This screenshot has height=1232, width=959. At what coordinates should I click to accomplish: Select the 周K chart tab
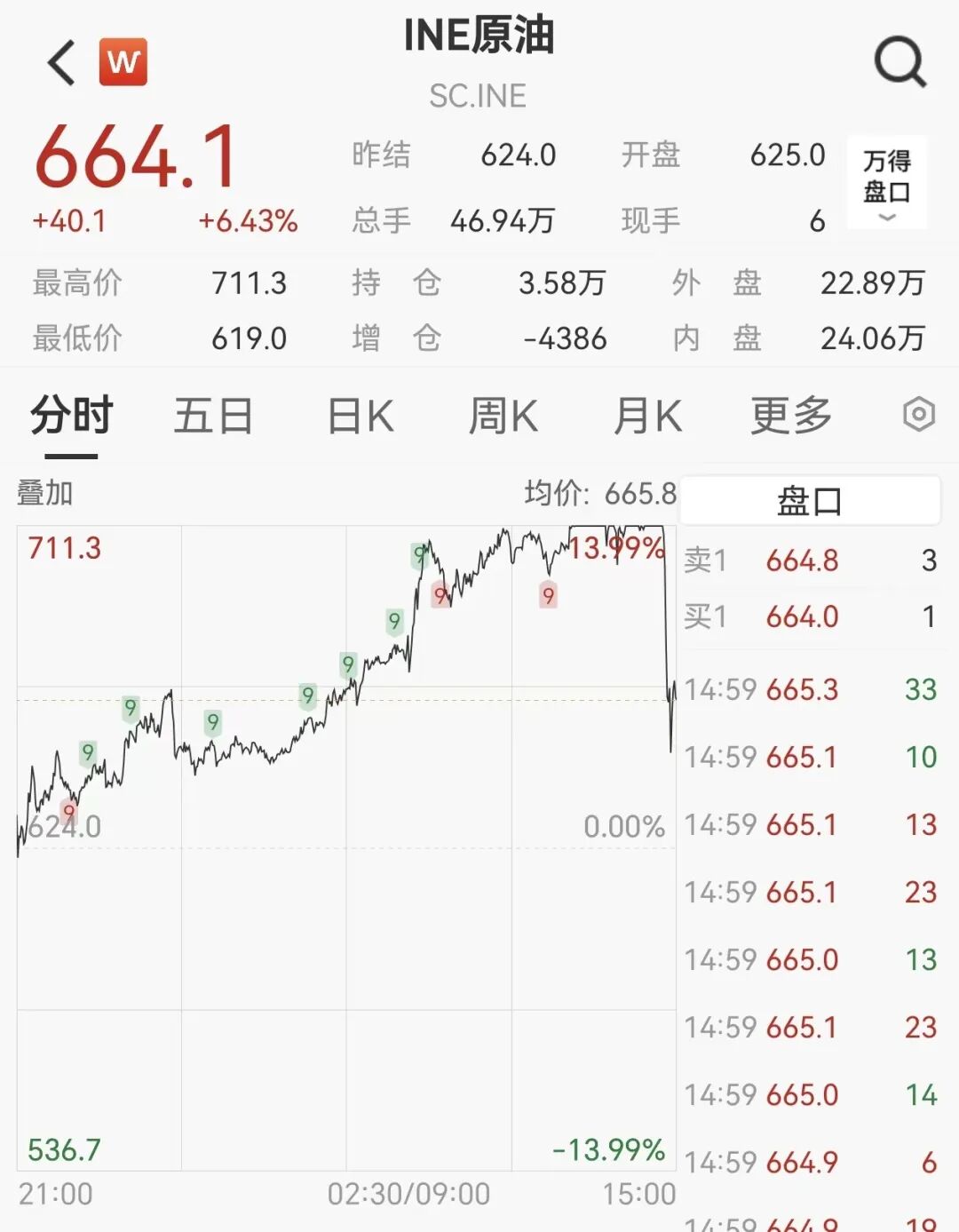pyautogui.click(x=503, y=416)
